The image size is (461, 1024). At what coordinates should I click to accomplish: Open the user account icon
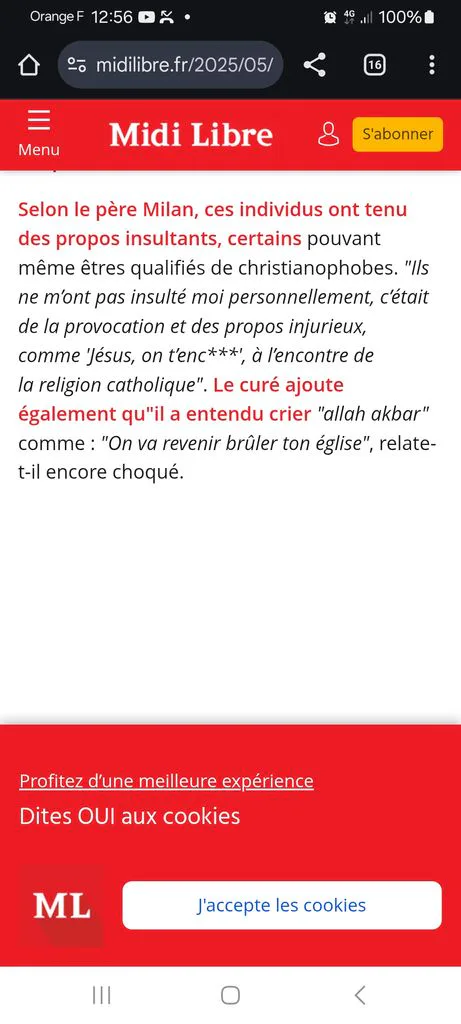pyautogui.click(x=328, y=134)
